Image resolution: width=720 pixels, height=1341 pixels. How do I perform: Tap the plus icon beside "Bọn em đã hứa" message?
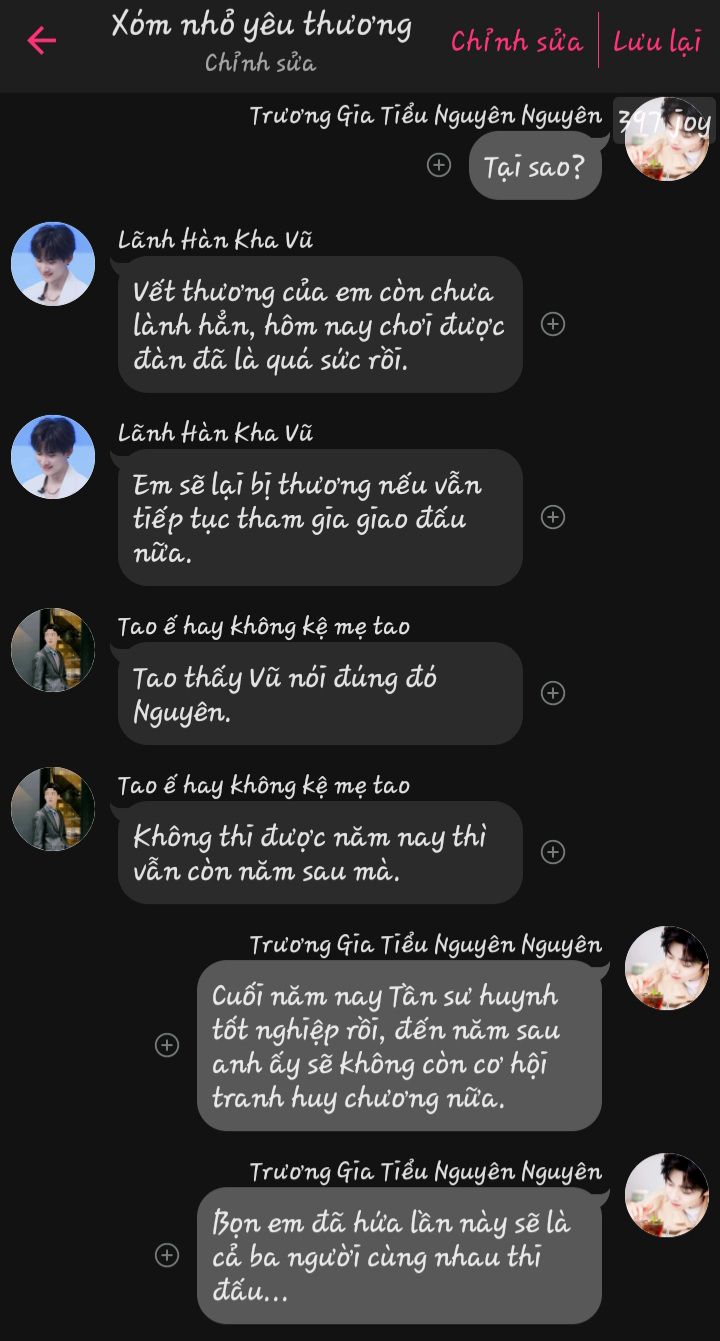(167, 1255)
